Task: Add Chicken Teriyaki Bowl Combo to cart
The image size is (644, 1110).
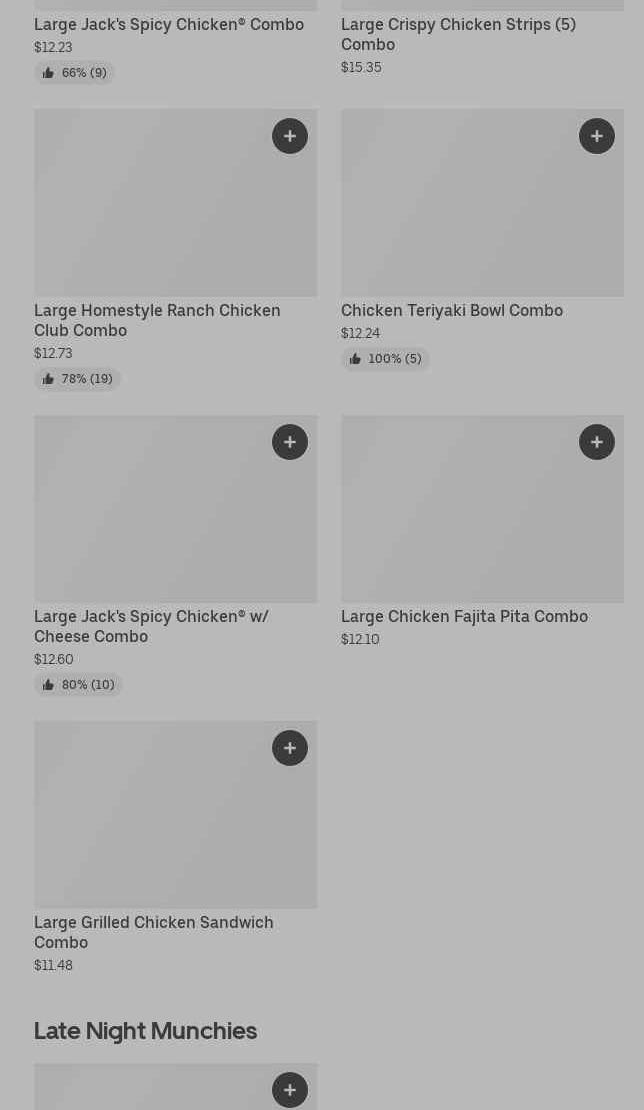Action: click(597, 136)
